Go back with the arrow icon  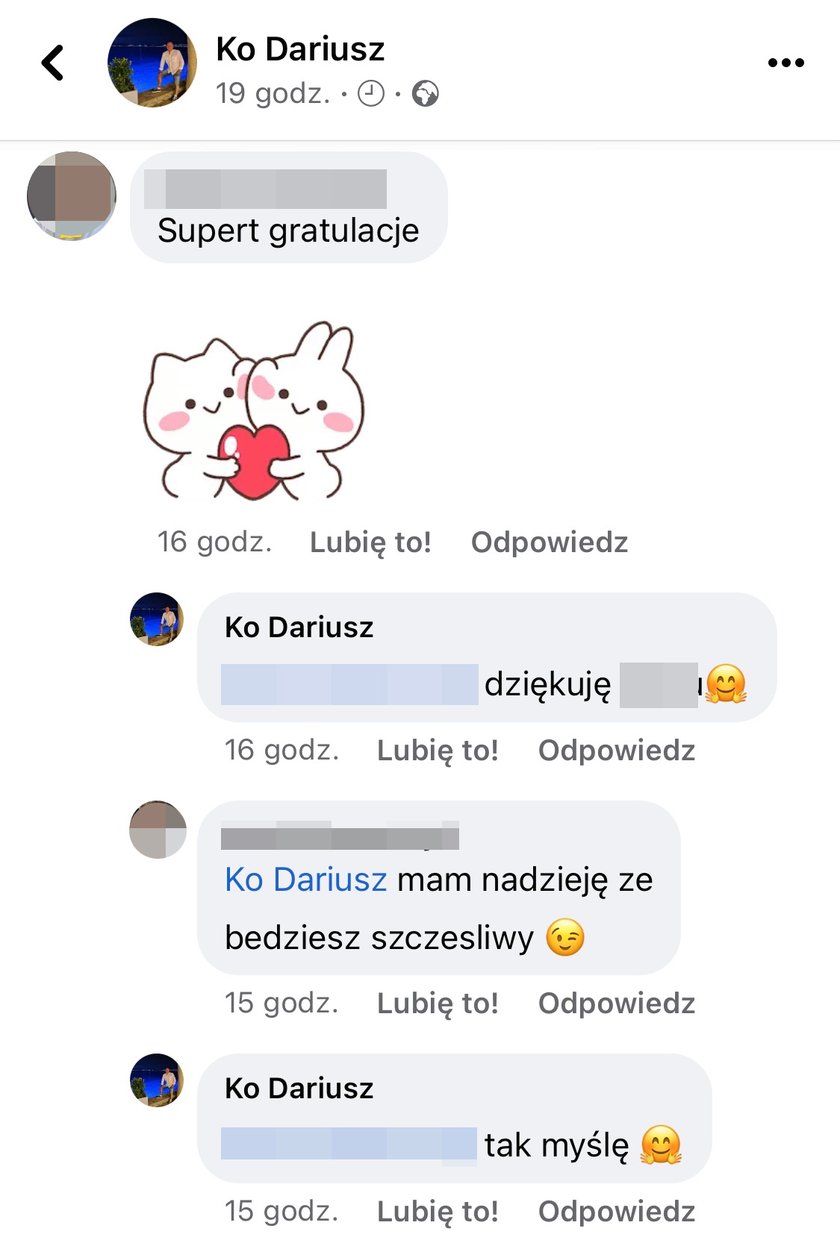coord(52,63)
